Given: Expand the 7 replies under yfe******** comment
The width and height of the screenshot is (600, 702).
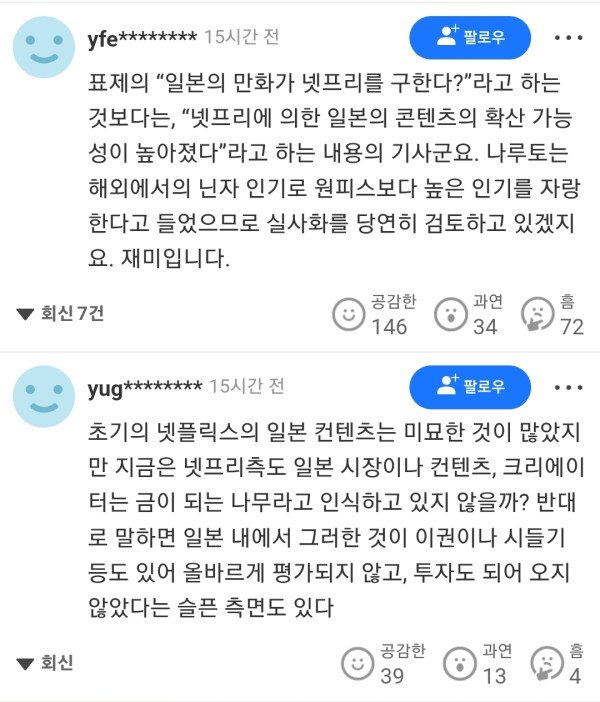Looking at the screenshot, I should pos(60,314).
